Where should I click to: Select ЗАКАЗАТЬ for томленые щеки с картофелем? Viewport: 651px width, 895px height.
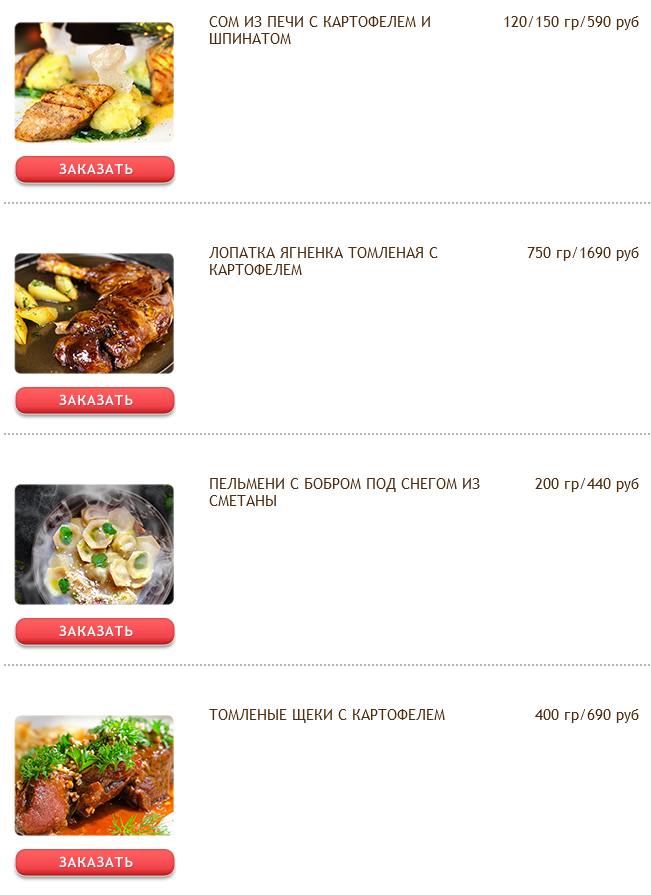(95, 862)
